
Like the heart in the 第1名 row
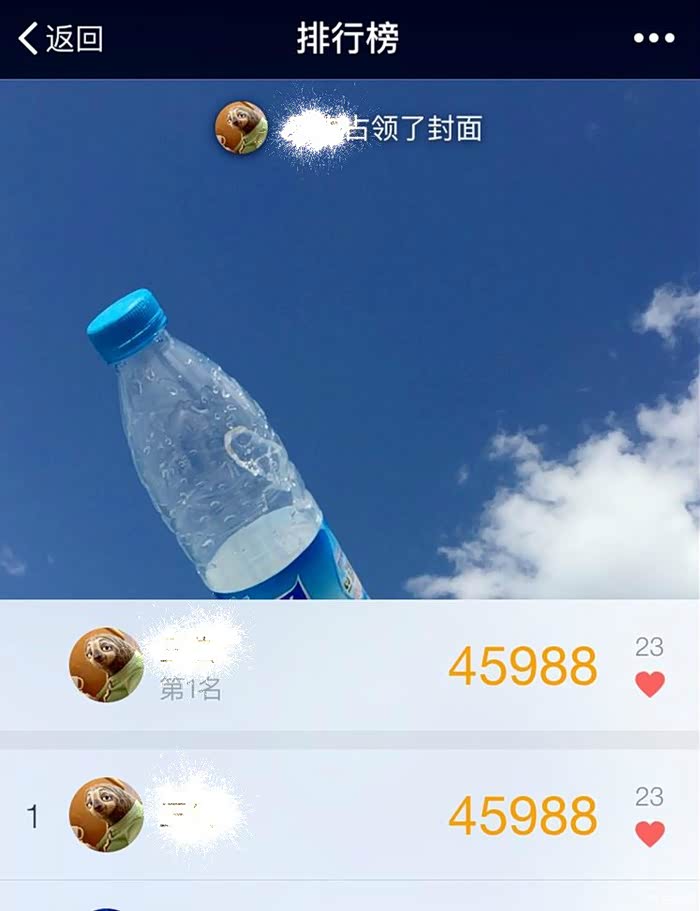tap(650, 684)
